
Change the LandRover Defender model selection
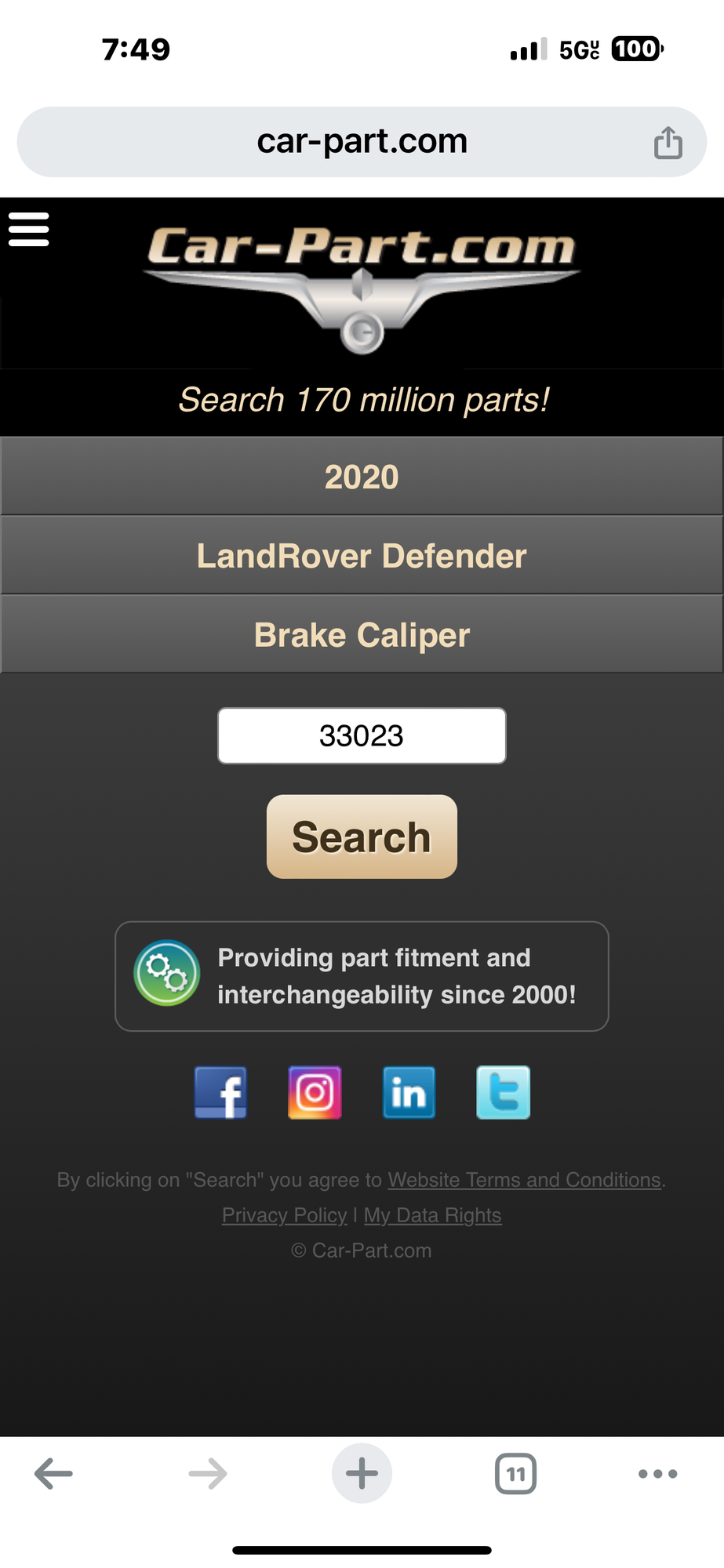point(362,556)
